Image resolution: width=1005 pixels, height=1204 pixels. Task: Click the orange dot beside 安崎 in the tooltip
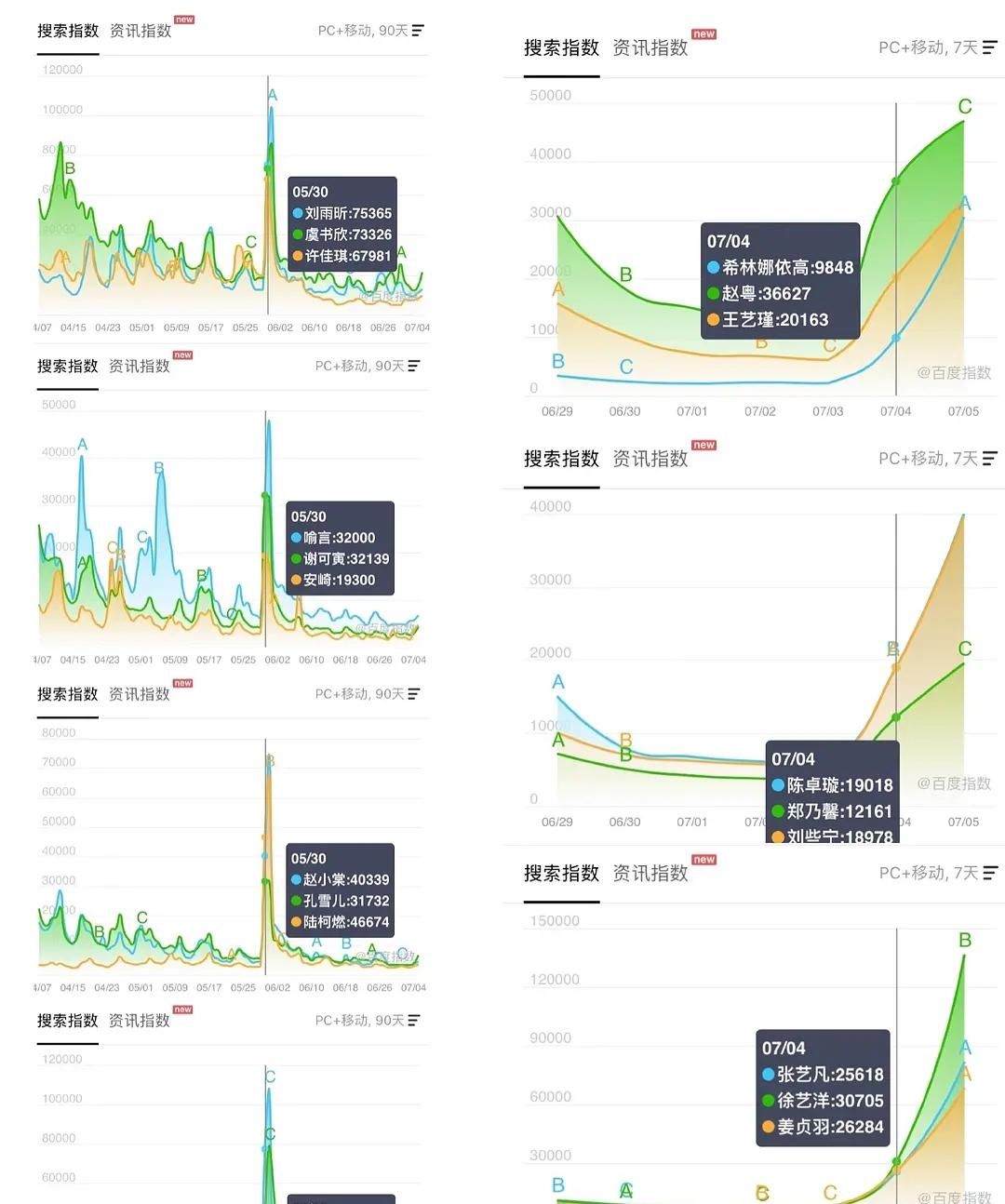298,580
